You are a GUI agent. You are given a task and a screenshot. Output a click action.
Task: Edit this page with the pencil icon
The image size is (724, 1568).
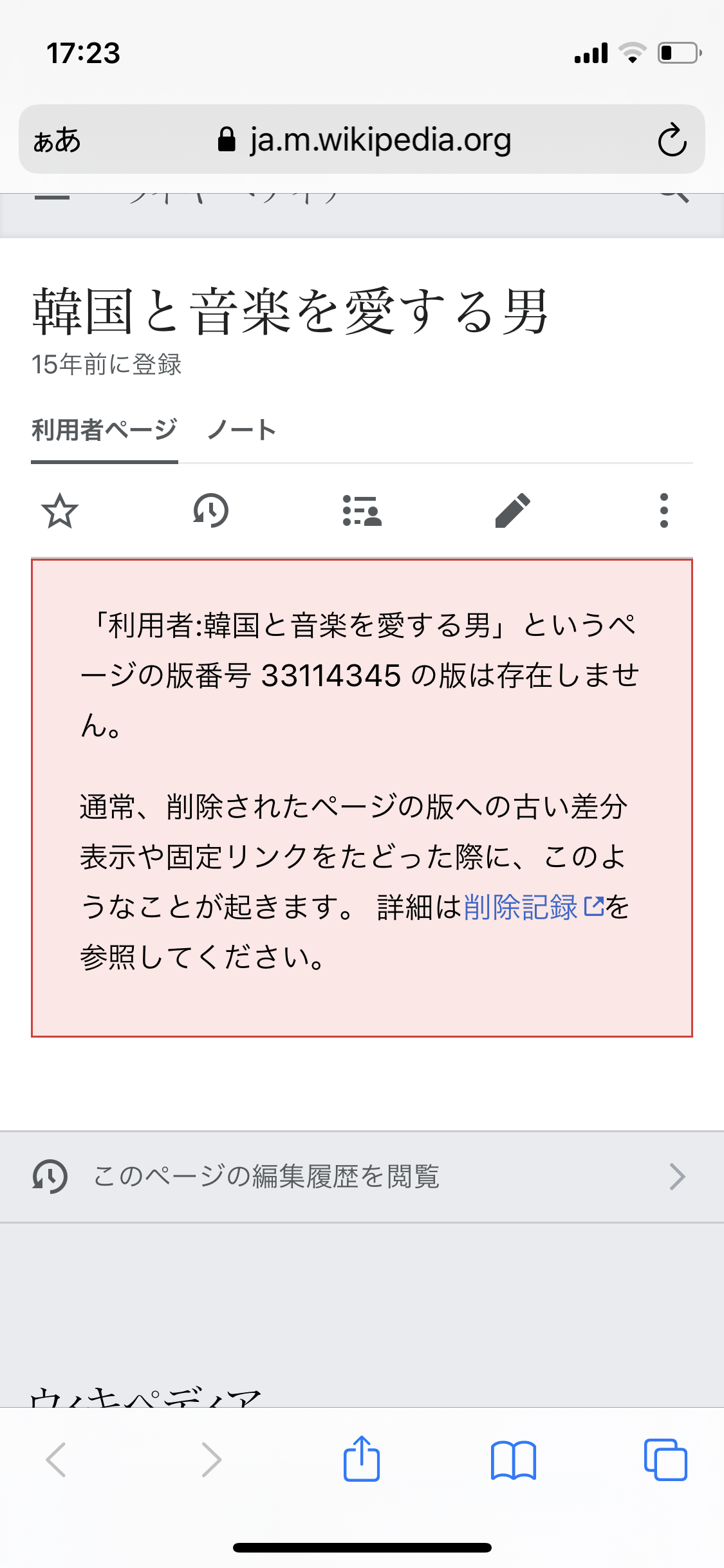tap(513, 511)
